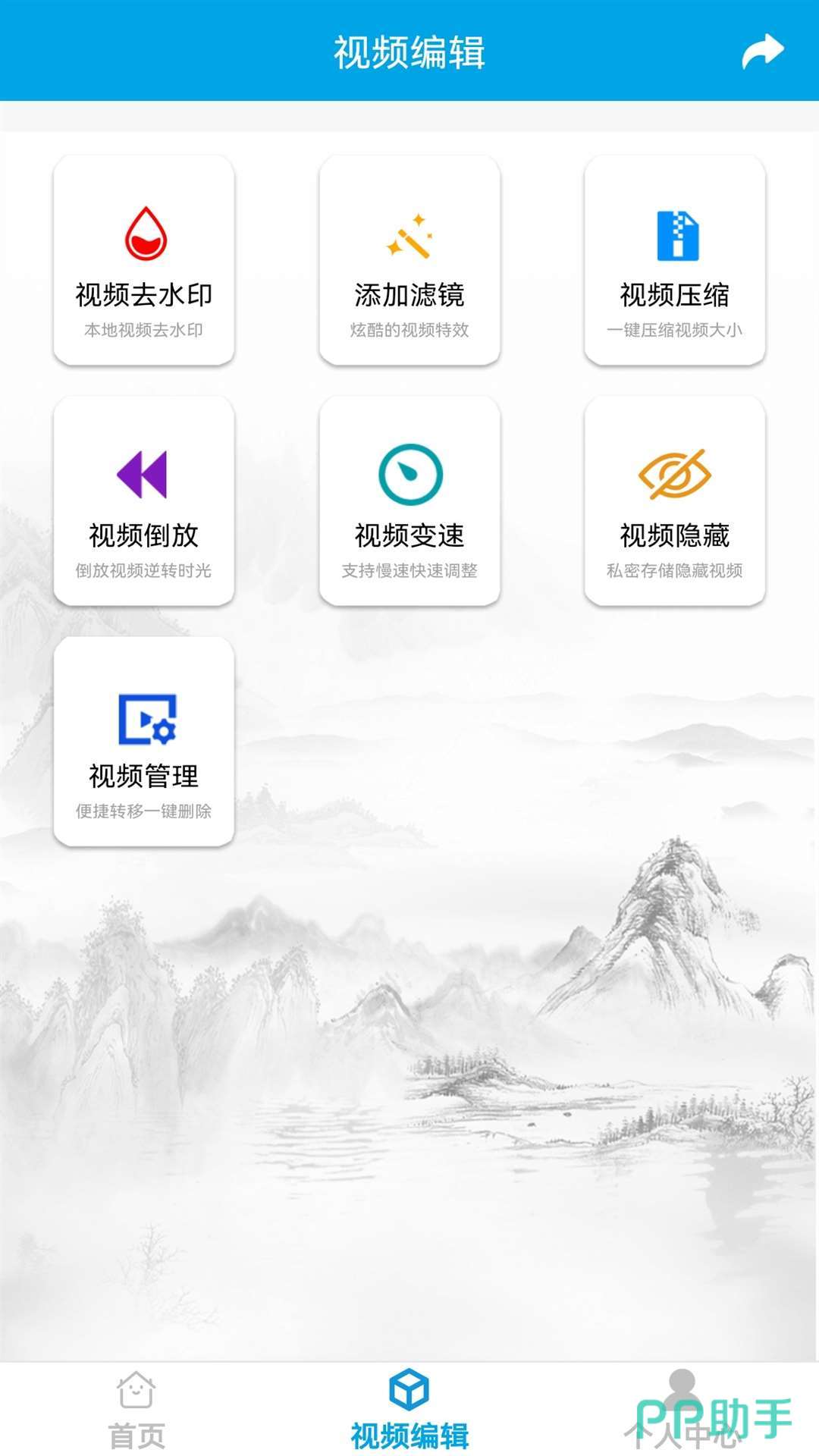This screenshot has height=1456, width=819.
Task: Open the 添加滤镜 filter tool
Action: tap(409, 260)
